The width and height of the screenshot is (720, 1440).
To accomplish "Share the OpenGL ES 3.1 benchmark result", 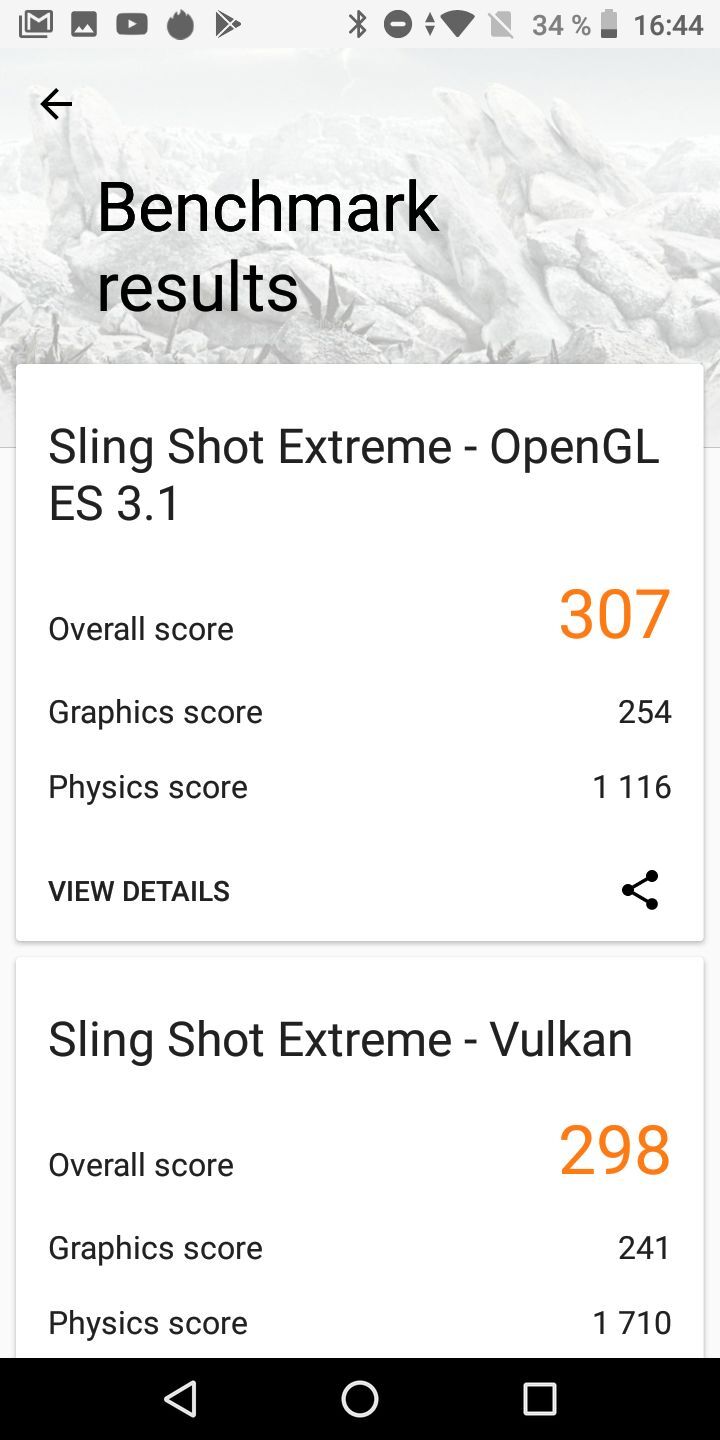I will [640, 890].
